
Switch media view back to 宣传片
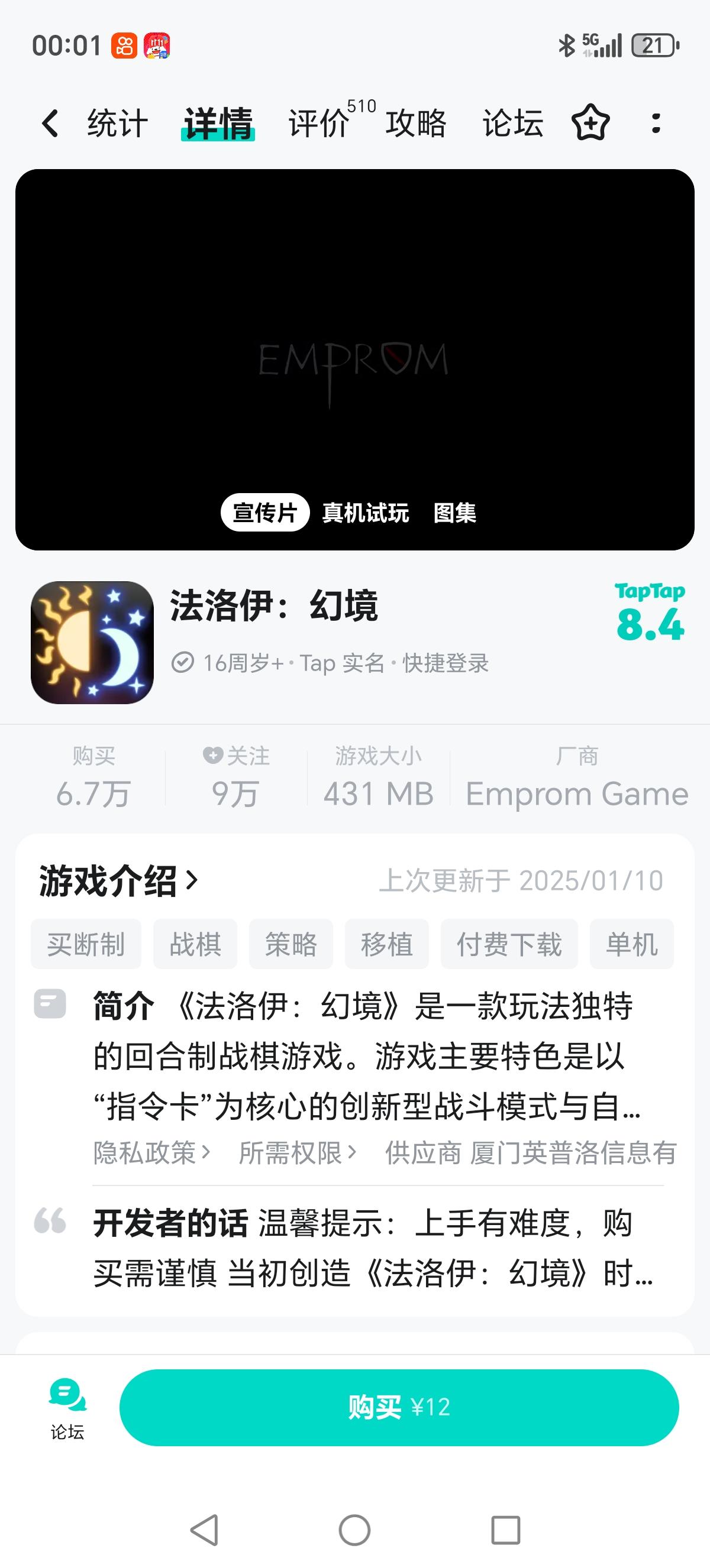[264, 514]
